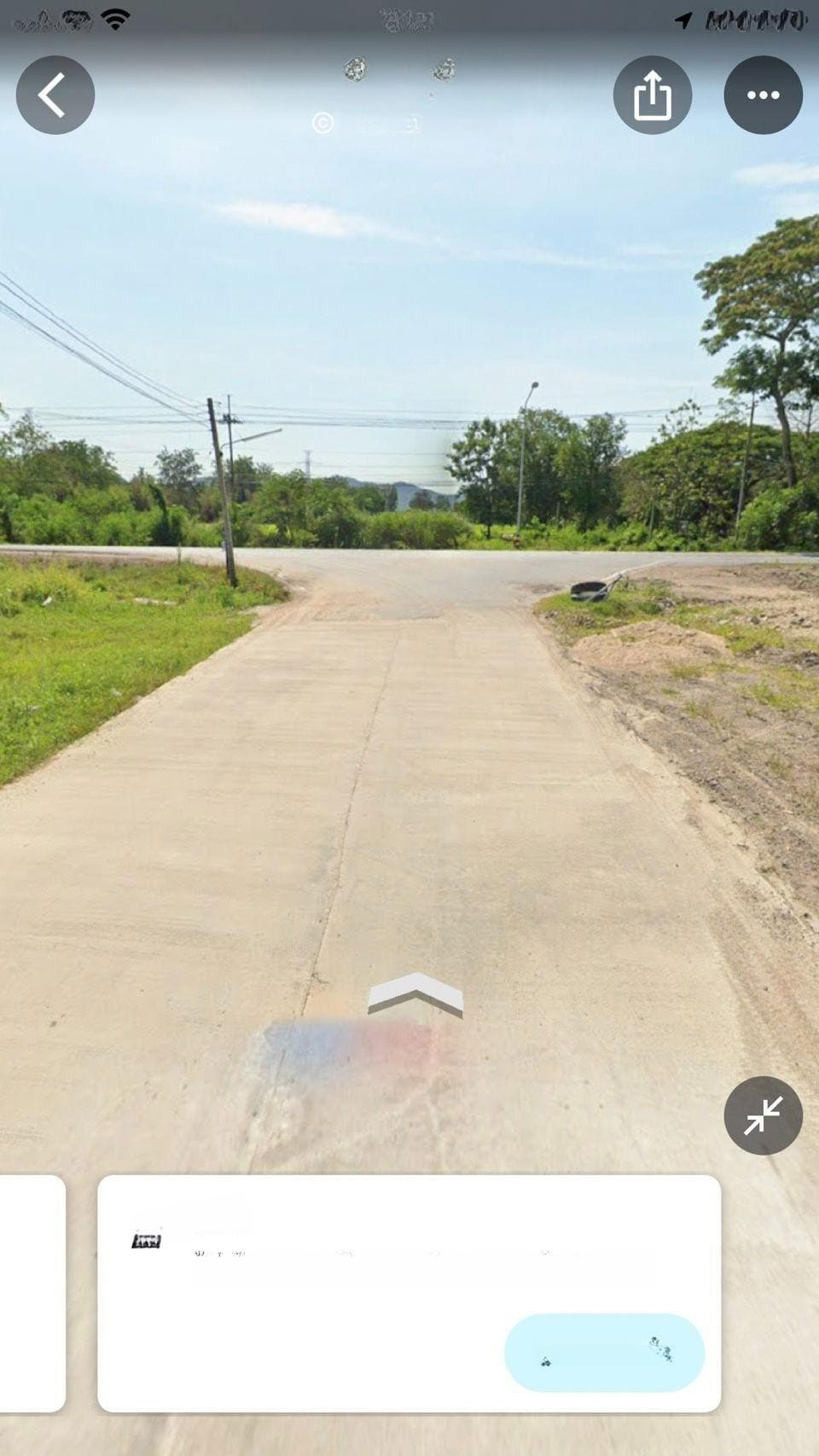Image resolution: width=819 pixels, height=1456 pixels.
Task: Collapse street view with minimize button
Action: pyautogui.click(x=763, y=1115)
